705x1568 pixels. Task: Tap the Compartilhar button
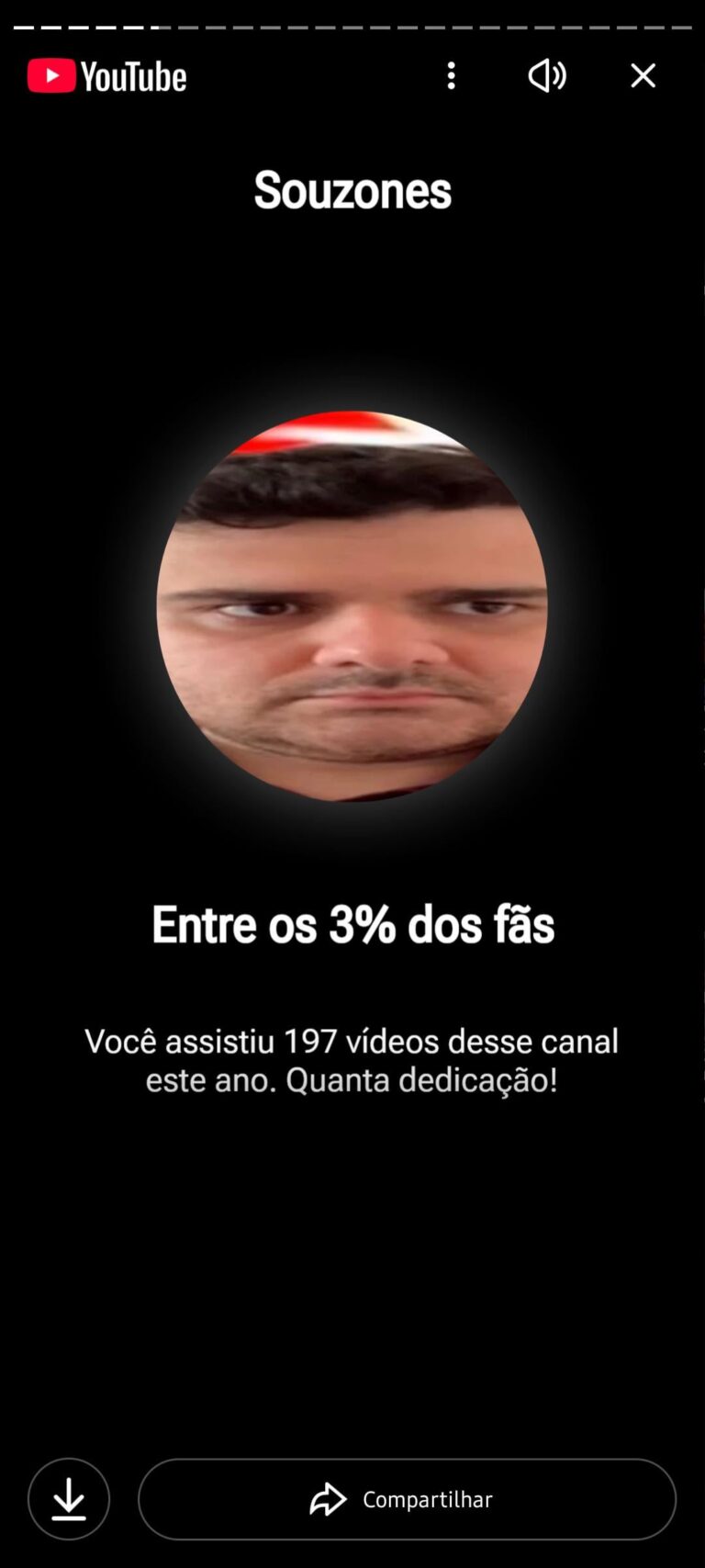point(407,1500)
